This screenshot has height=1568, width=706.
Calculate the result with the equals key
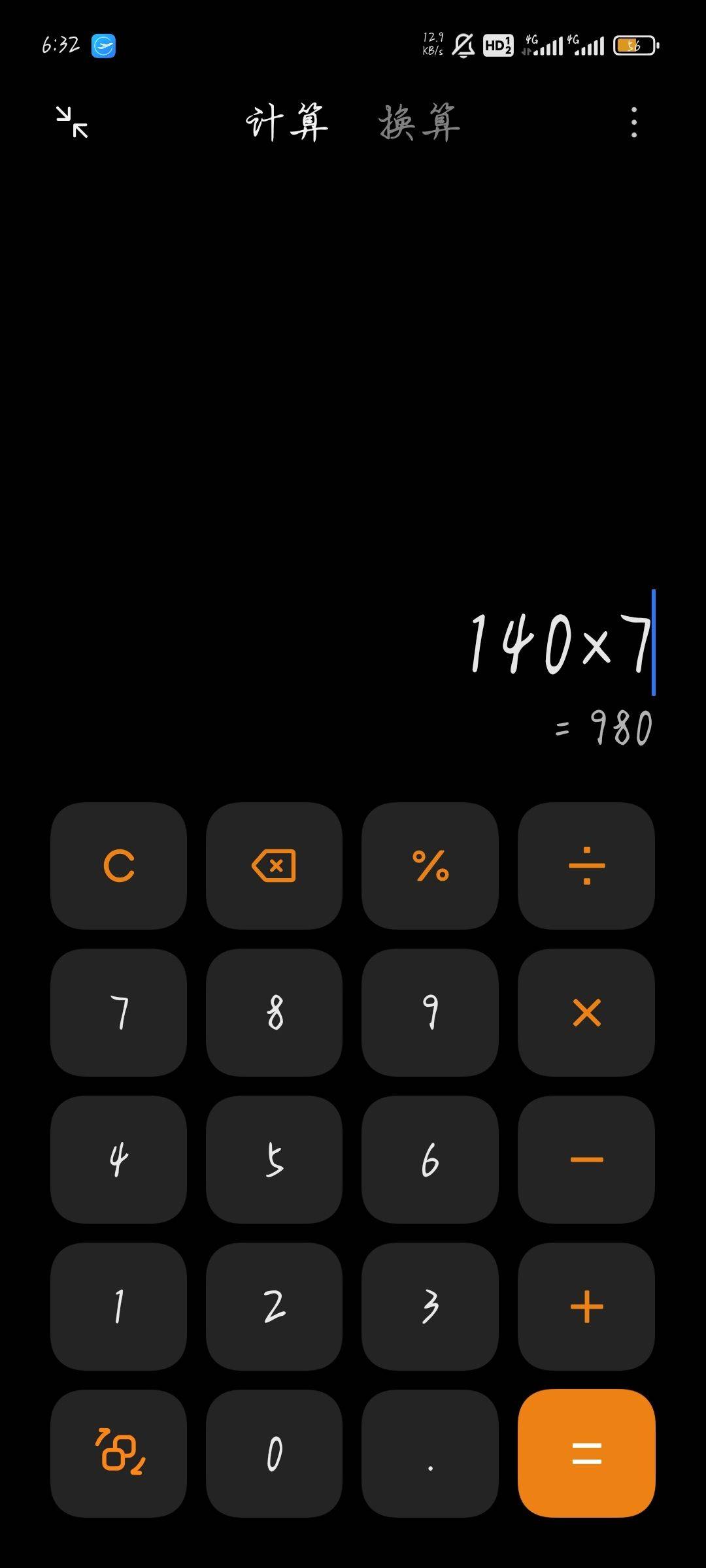tap(586, 1454)
